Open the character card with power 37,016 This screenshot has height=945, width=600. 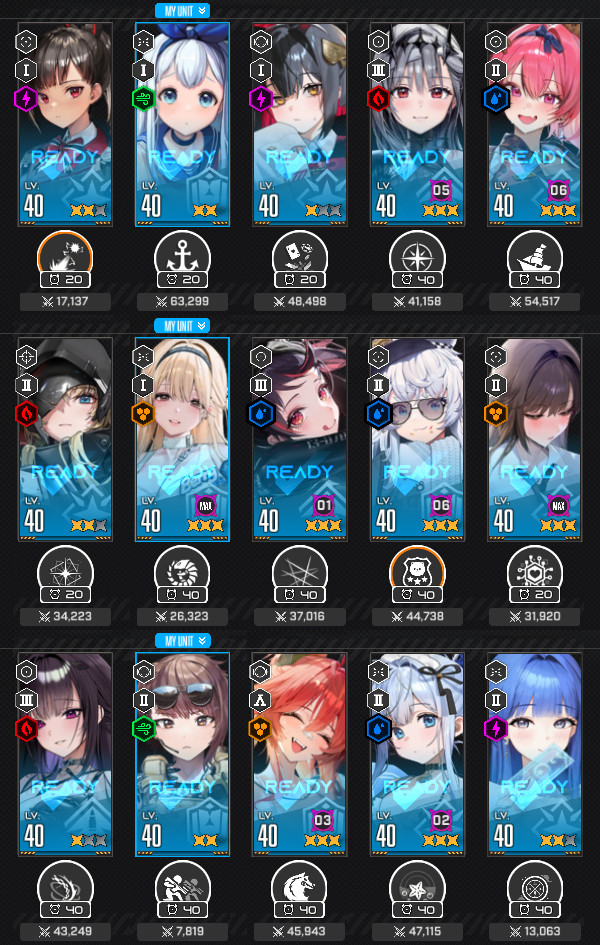pyautogui.click(x=300, y=439)
